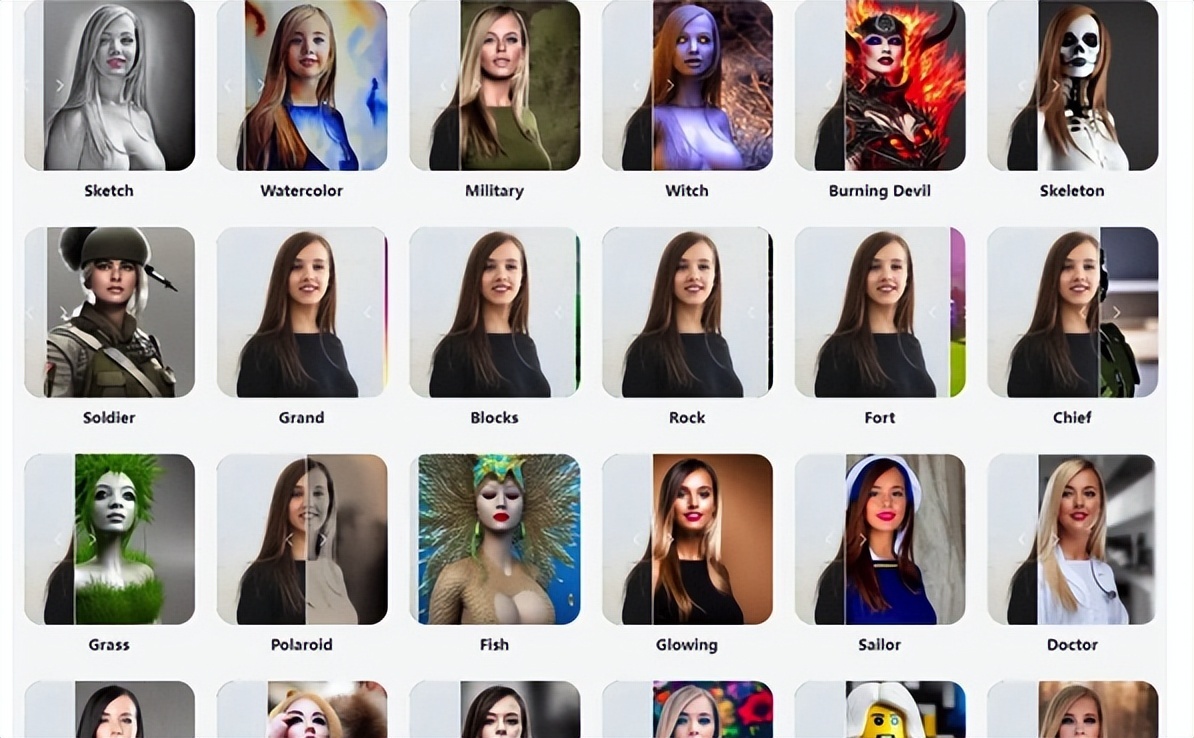Open the Blocks style
The image size is (1194, 738).
point(495,312)
